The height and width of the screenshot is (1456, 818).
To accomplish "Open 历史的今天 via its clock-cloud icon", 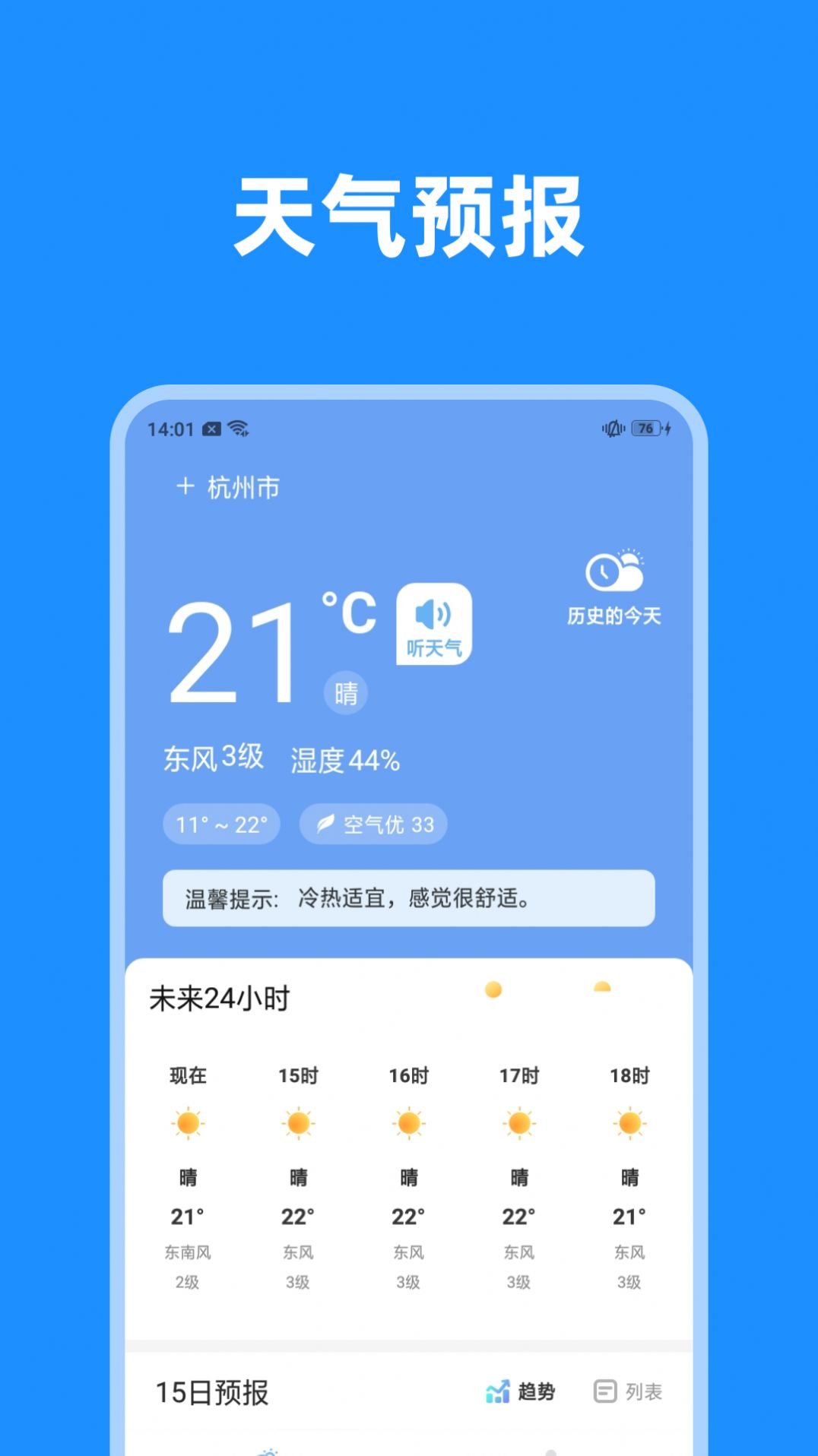I will click(x=614, y=571).
